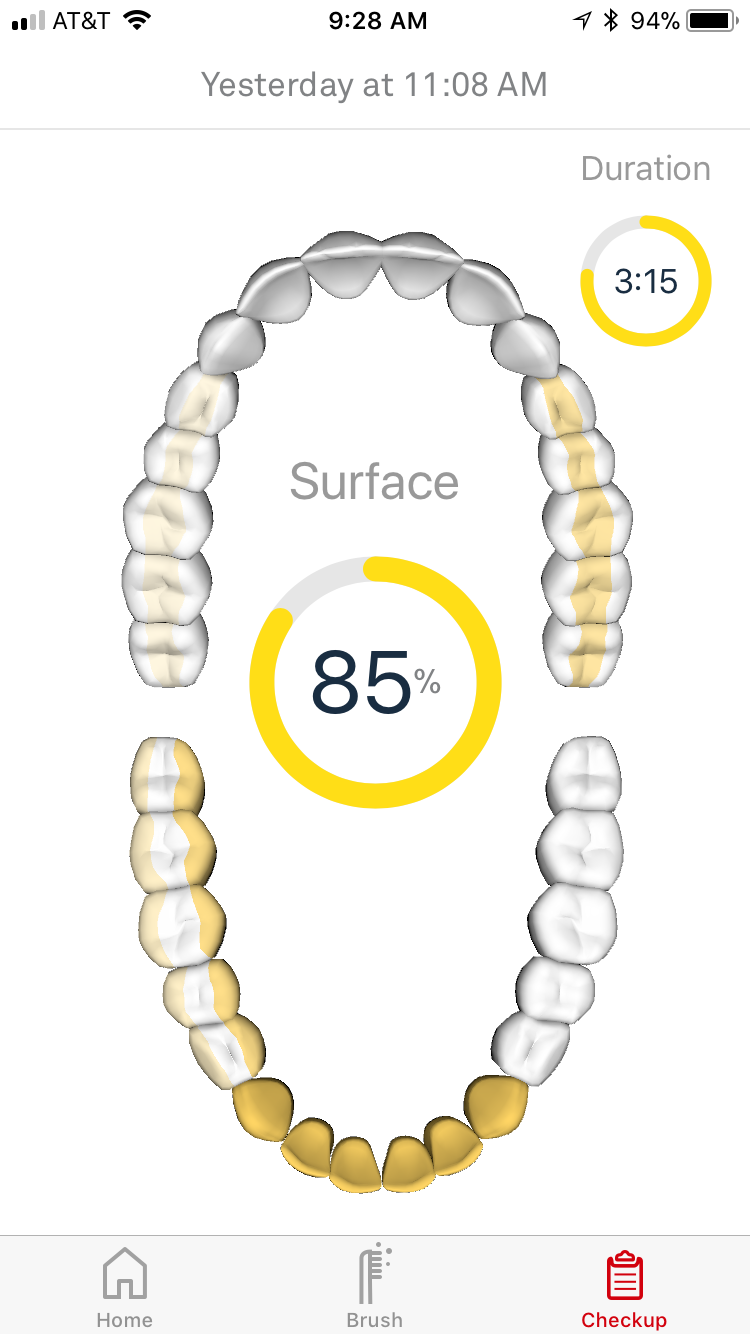Select the Checkup tab
This screenshot has width=750, height=1334.
[624, 1286]
